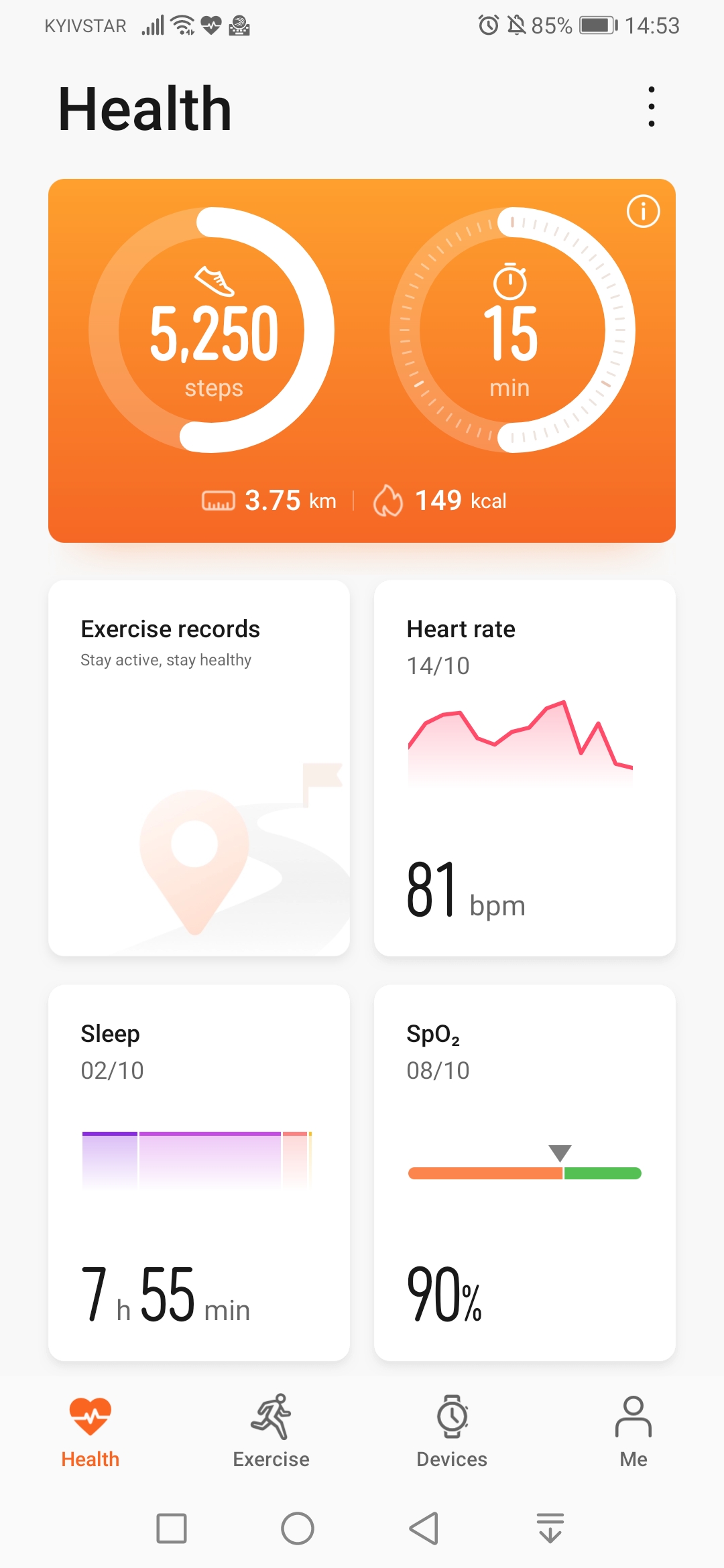The image size is (724, 1568).
Task: View Heart rate details
Action: (525, 768)
